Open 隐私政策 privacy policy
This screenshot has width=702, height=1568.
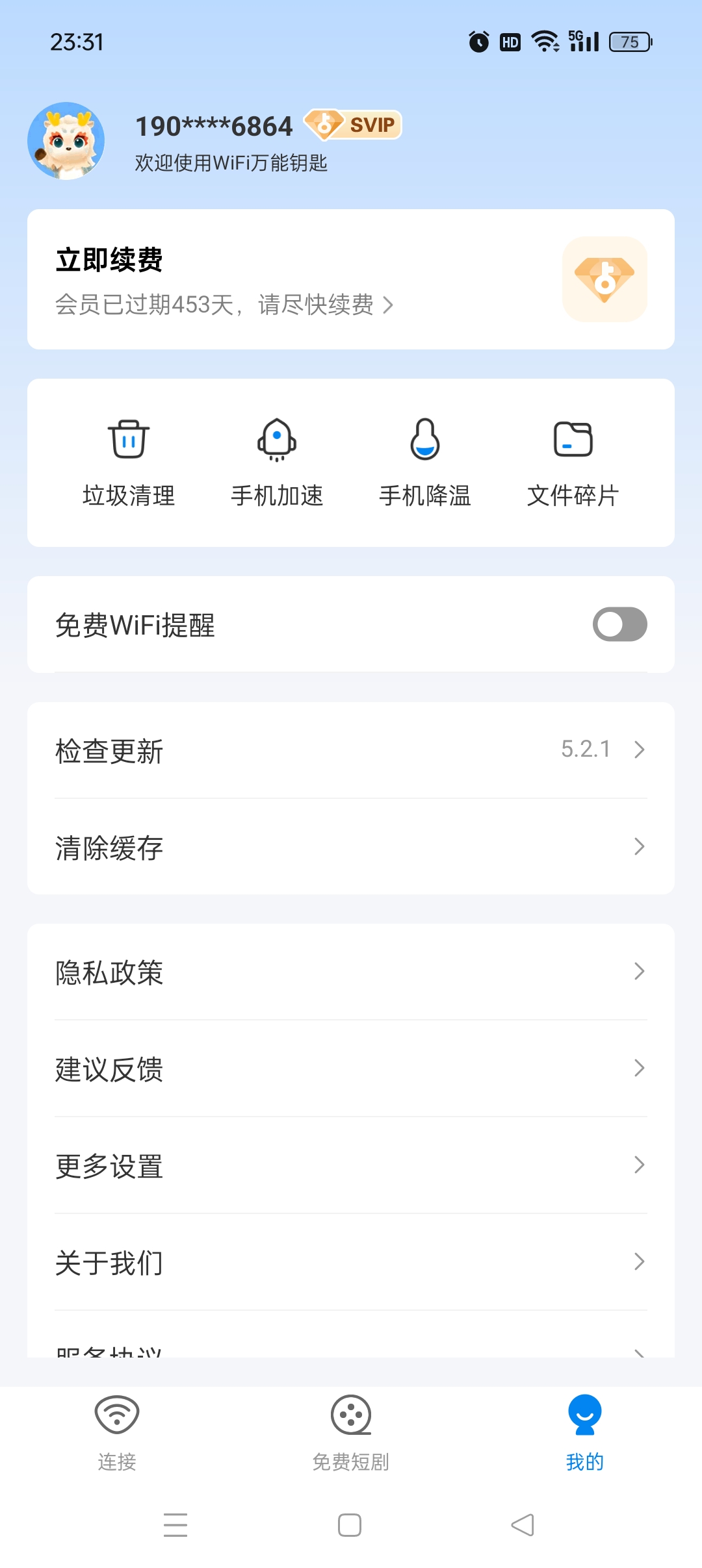(x=351, y=972)
